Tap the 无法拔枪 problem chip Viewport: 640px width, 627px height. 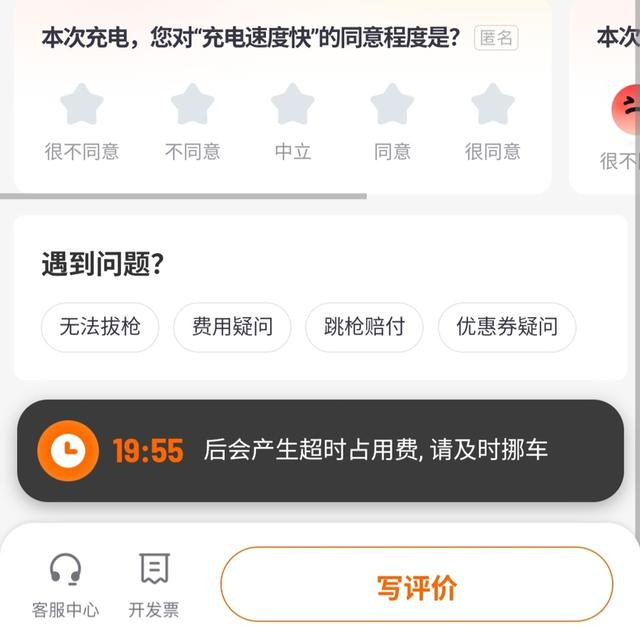100,327
